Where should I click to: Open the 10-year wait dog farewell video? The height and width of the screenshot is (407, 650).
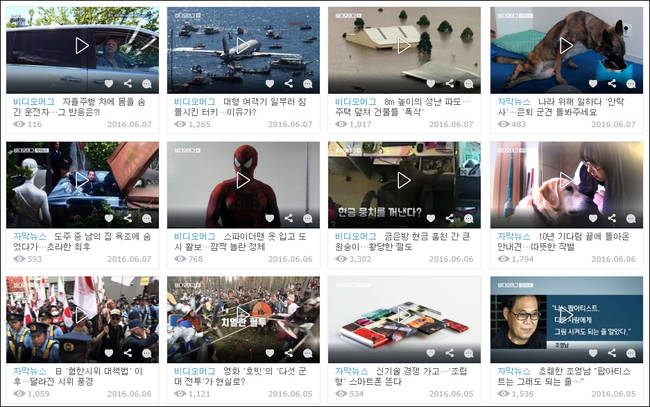coord(564,243)
